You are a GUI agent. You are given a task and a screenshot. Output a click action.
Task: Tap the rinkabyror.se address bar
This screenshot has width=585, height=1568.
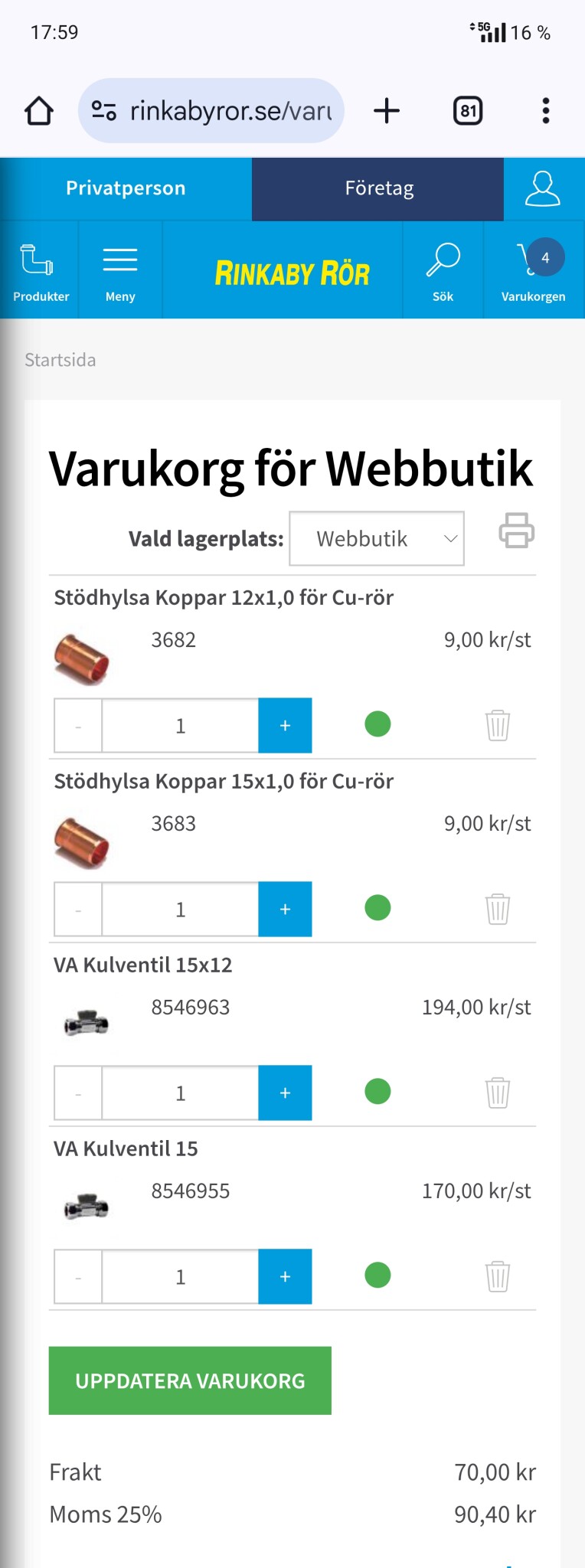click(x=222, y=111)
